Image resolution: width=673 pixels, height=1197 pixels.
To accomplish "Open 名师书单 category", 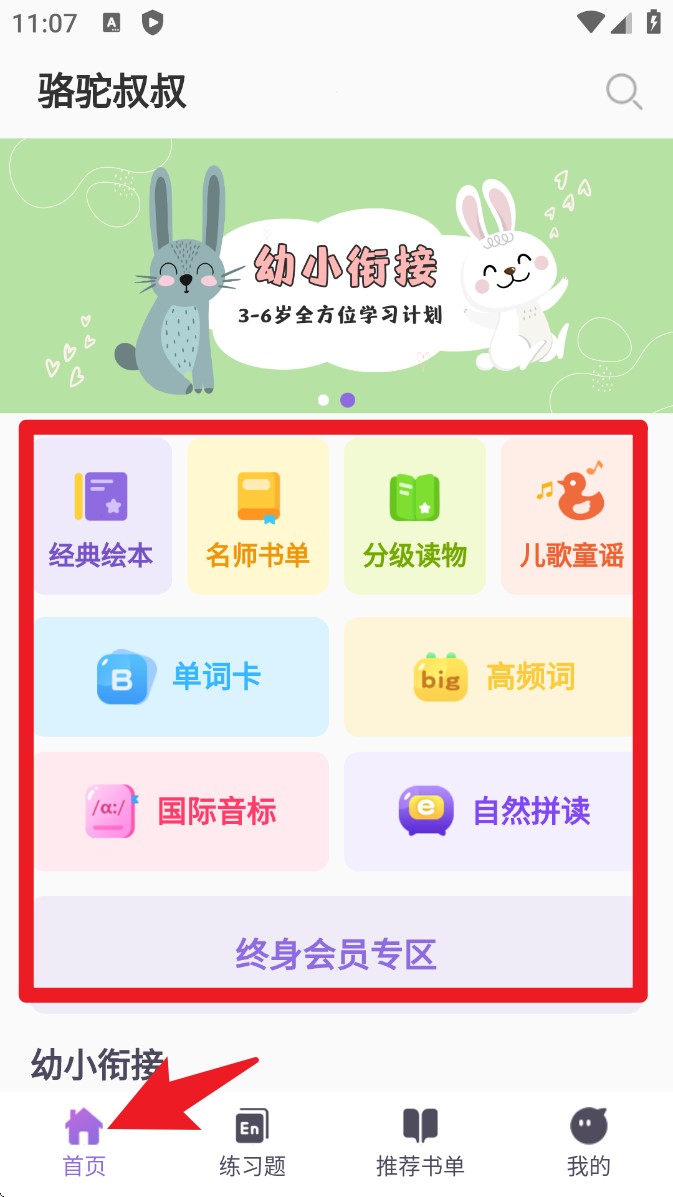I will 258,517.
